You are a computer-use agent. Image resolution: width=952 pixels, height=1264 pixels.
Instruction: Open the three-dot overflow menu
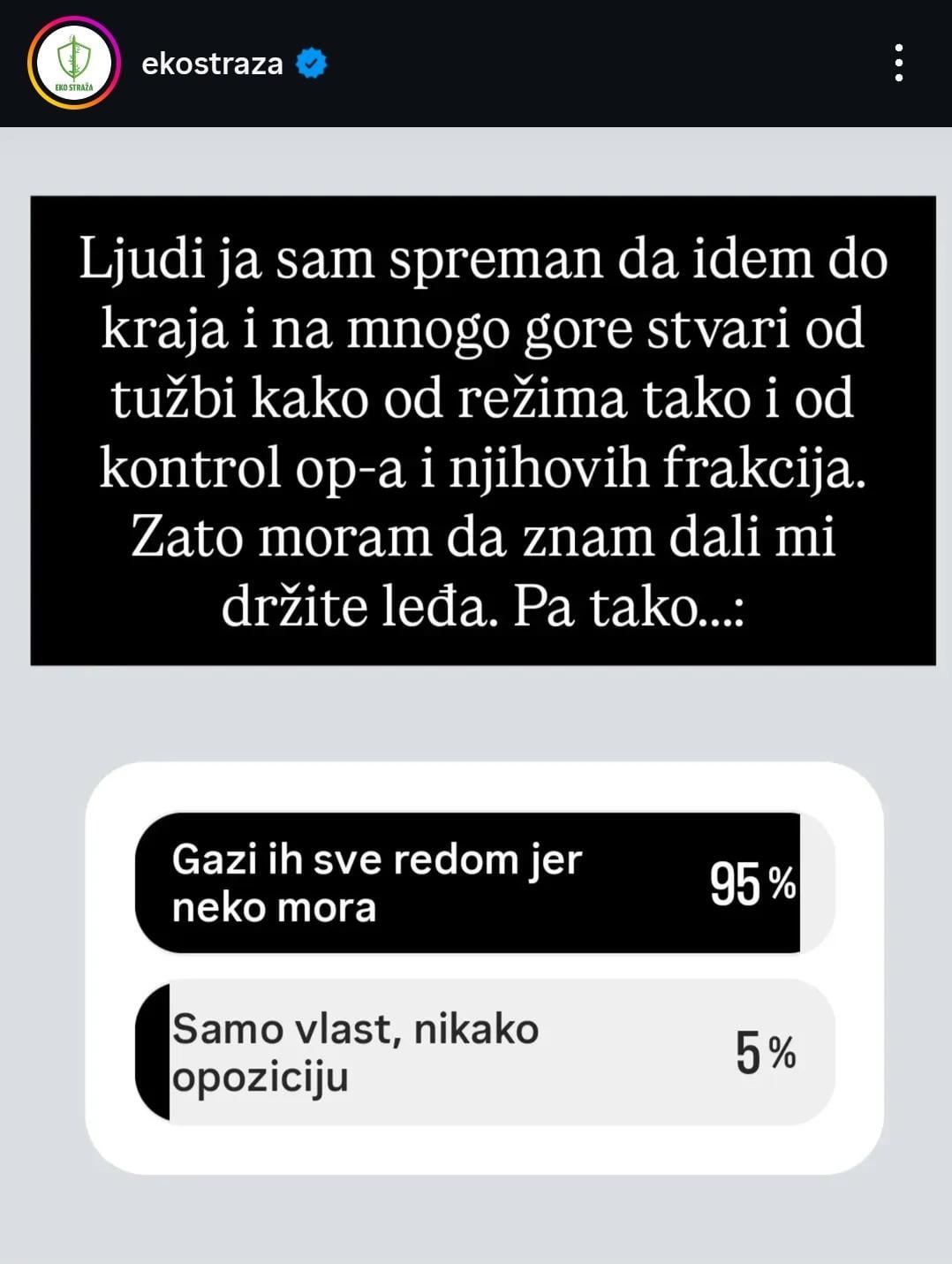(x=898, y=64)
